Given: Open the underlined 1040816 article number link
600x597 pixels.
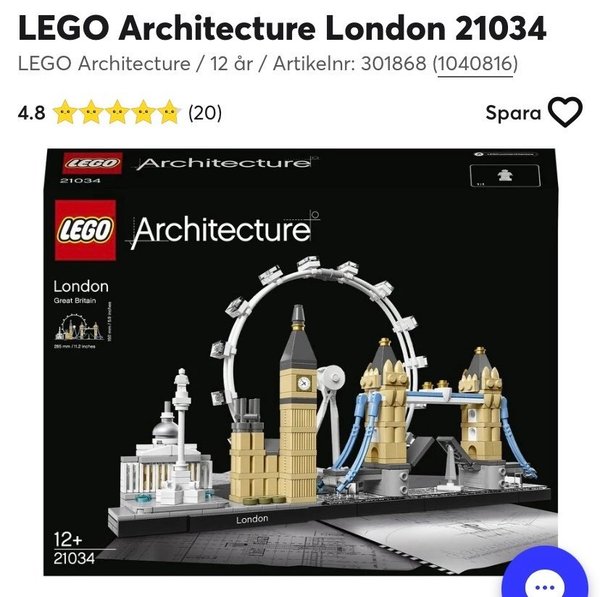Looking at the screenshot, I should [x=475, y=64].
